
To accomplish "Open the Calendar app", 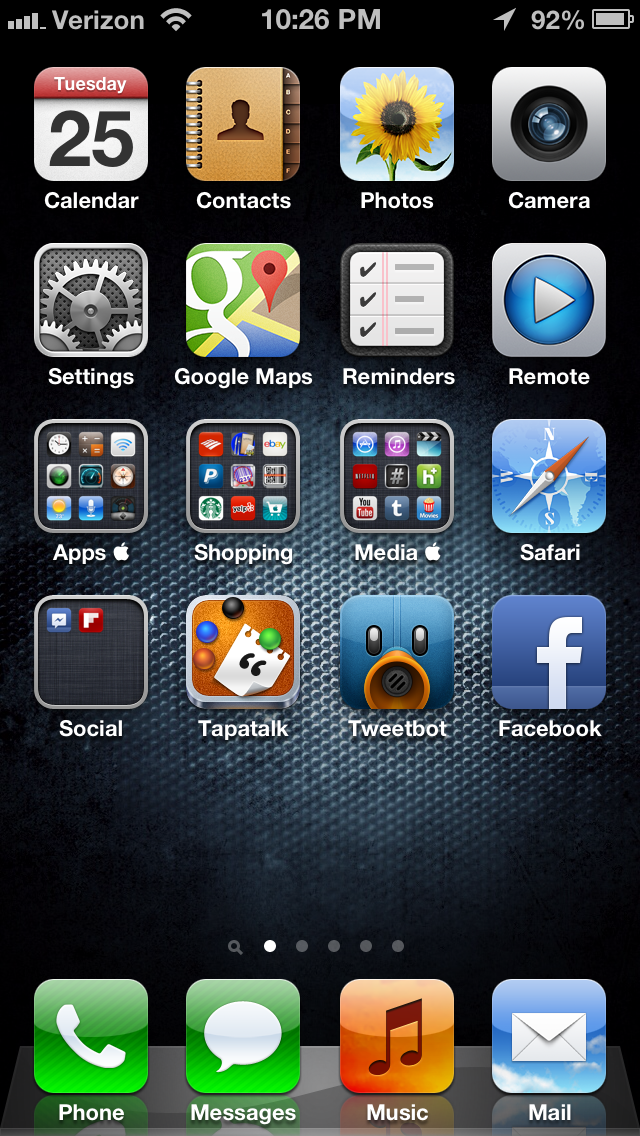I will (91, 124).
